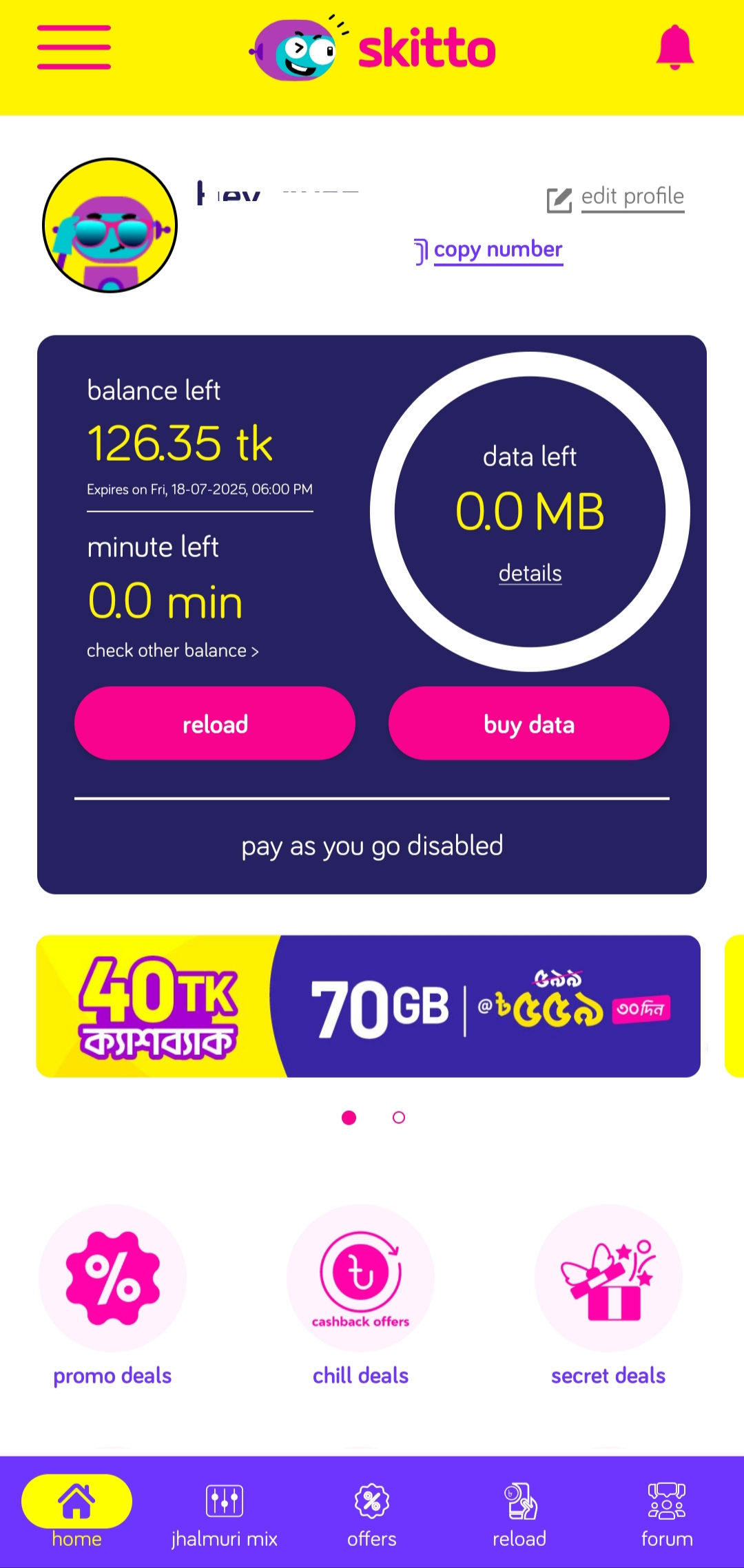Switch to the reload tab in bottom bar

click(x=519, y=1512)
